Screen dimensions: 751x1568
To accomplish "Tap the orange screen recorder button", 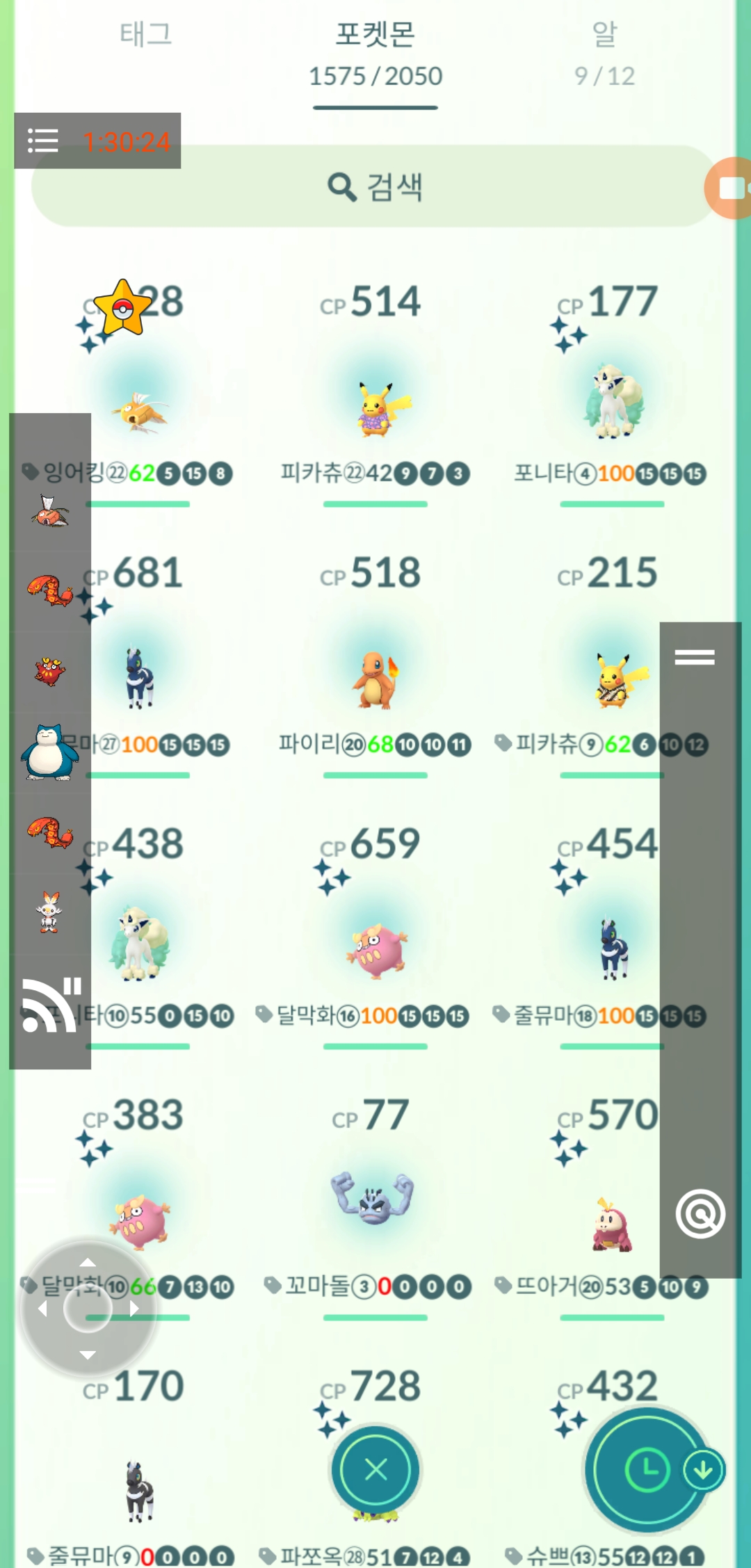I will pos(730,188).
